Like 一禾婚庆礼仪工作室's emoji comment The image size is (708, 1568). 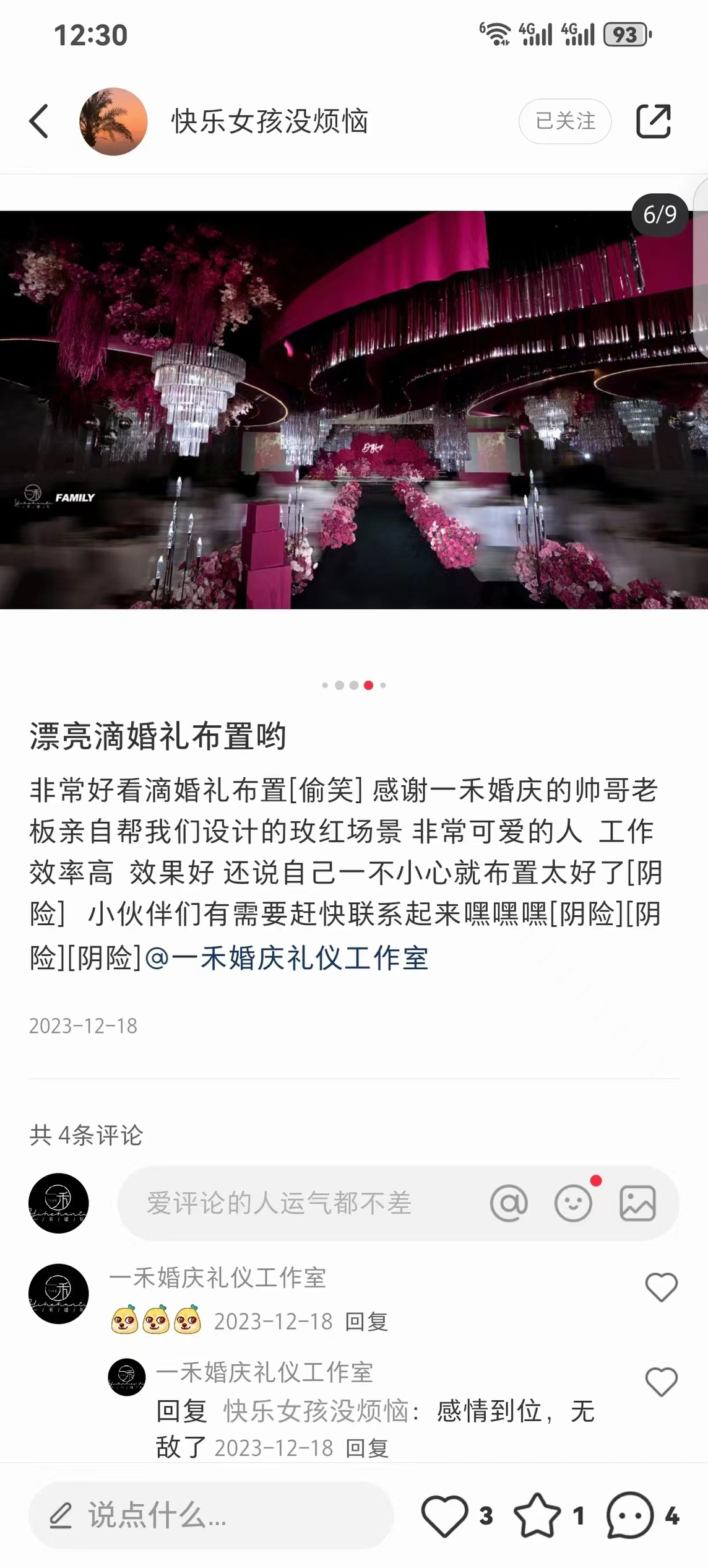point(662,1287)
